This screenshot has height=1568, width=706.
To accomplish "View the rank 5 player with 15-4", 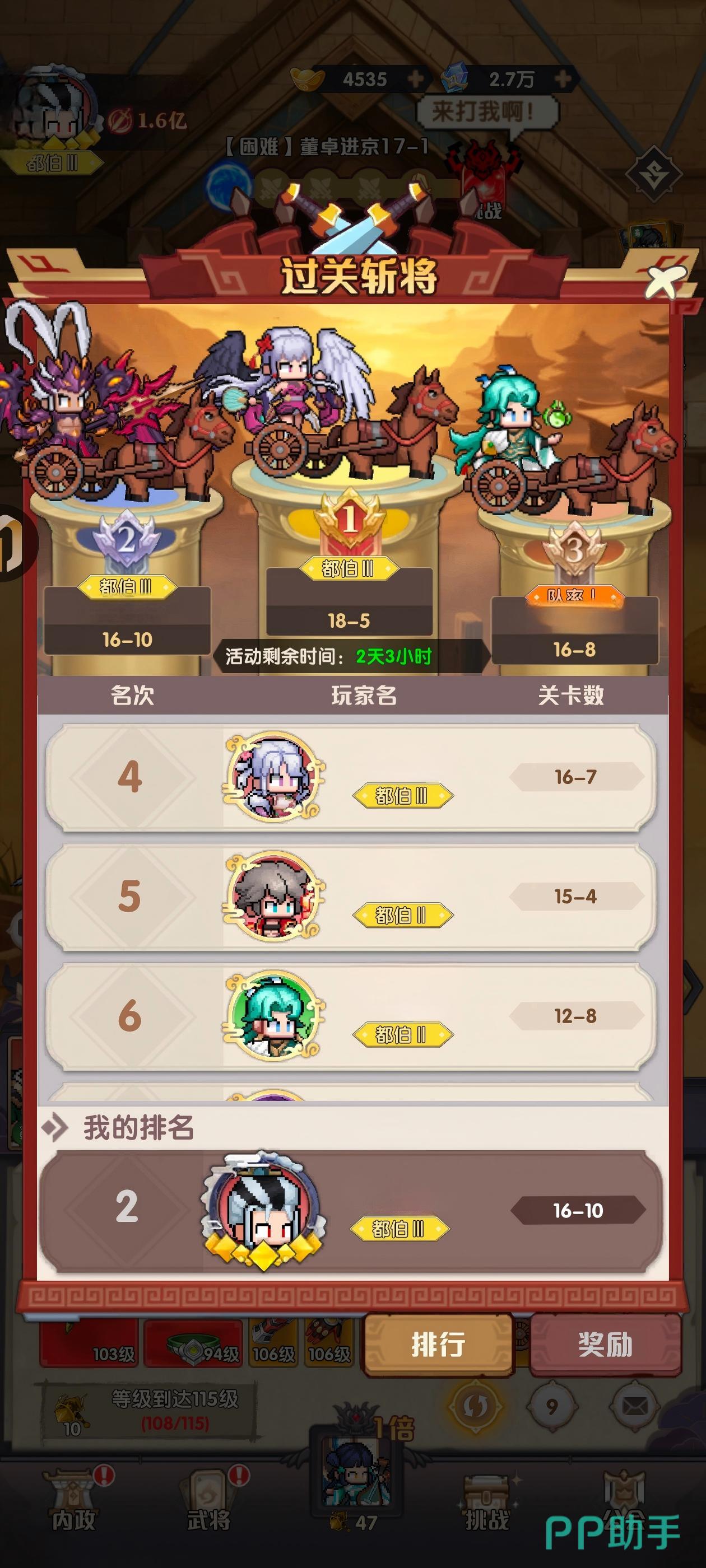I will pos(351,897).
